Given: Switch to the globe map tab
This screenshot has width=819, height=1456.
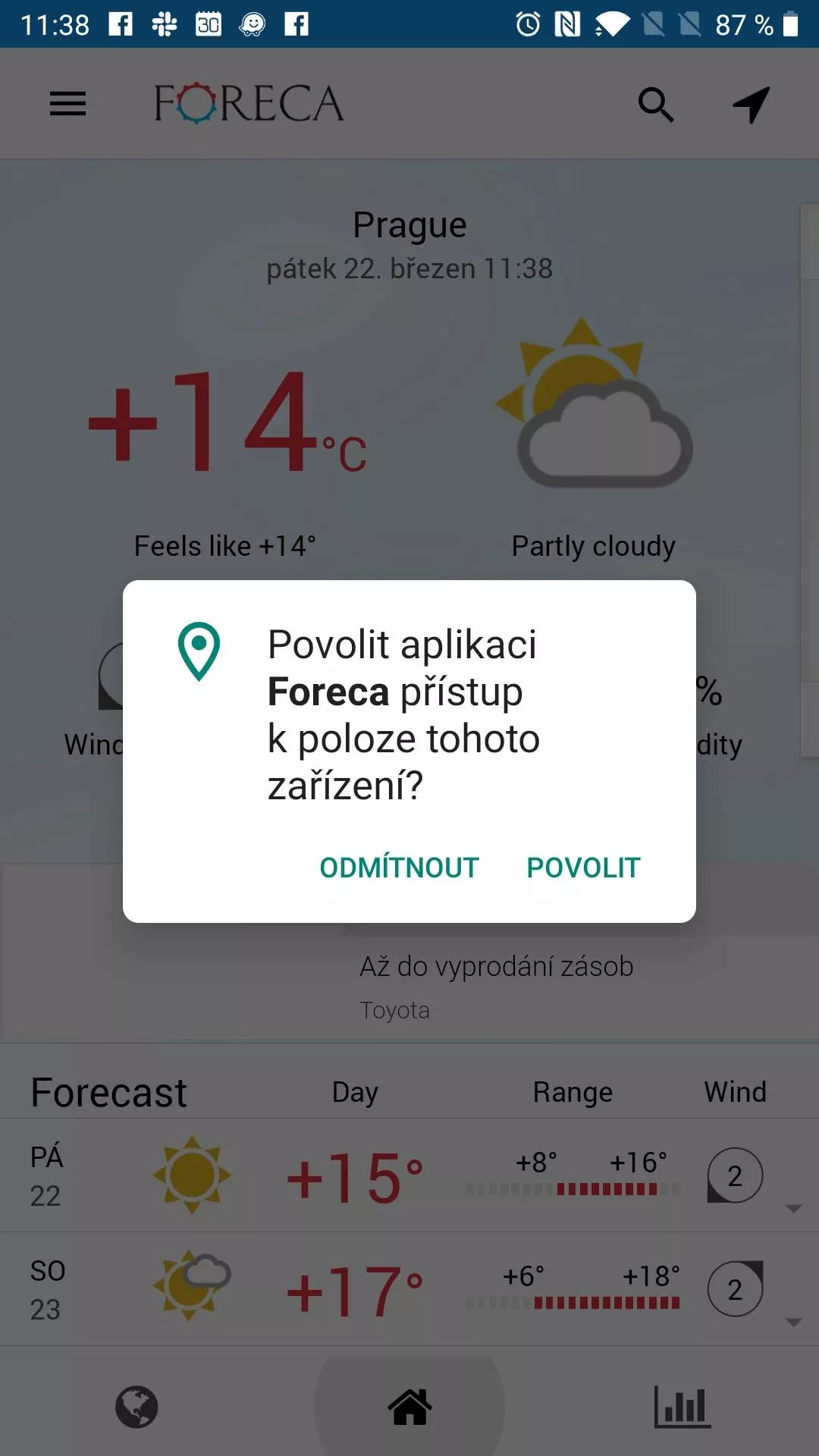Looking at the screenshot, I should click(136, 1407).
